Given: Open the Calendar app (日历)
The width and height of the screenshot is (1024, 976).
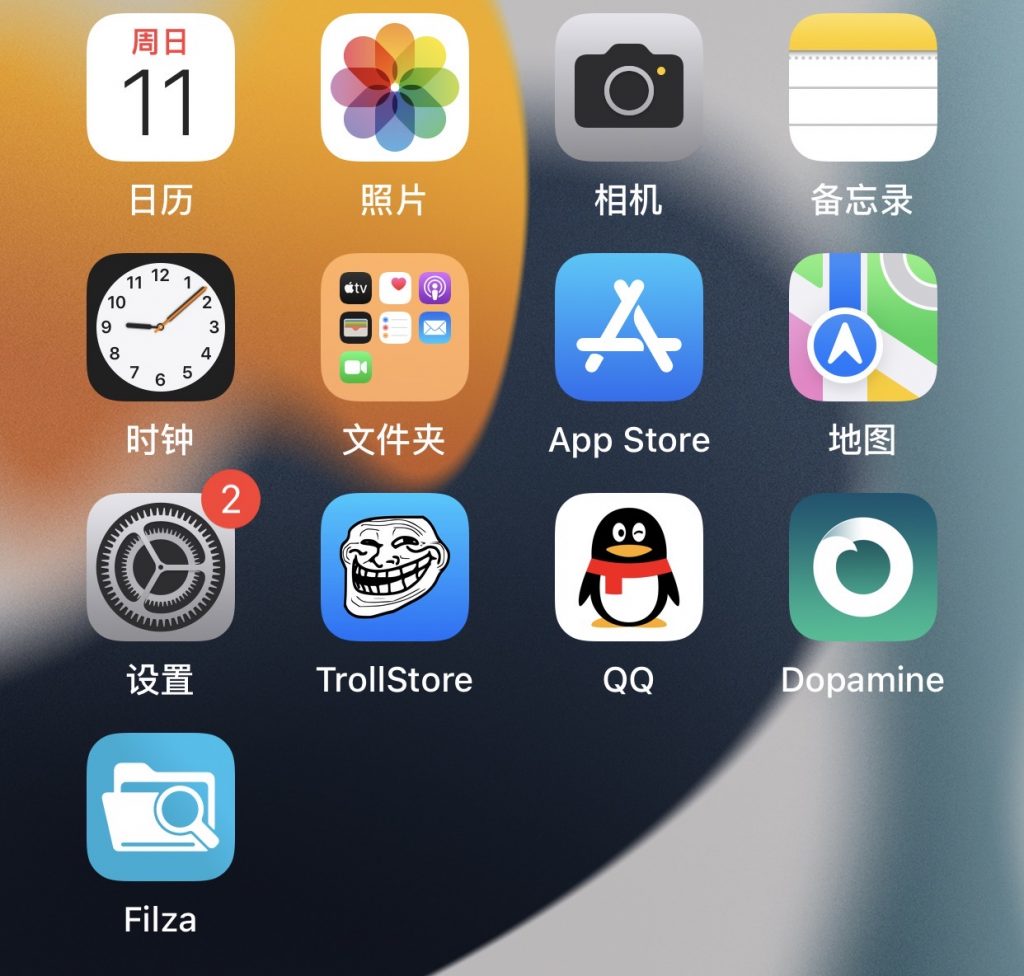Looking at the screenshot, I should [x=160, y=88].
